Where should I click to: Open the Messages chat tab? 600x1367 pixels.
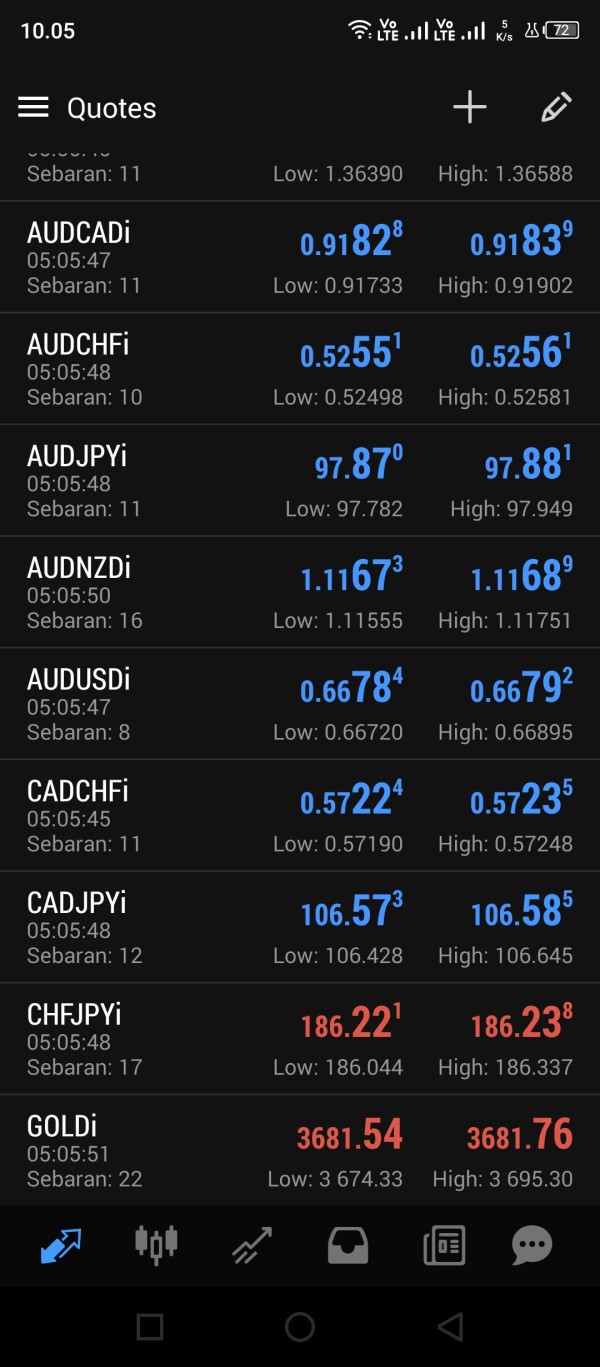pos(531,1245)
